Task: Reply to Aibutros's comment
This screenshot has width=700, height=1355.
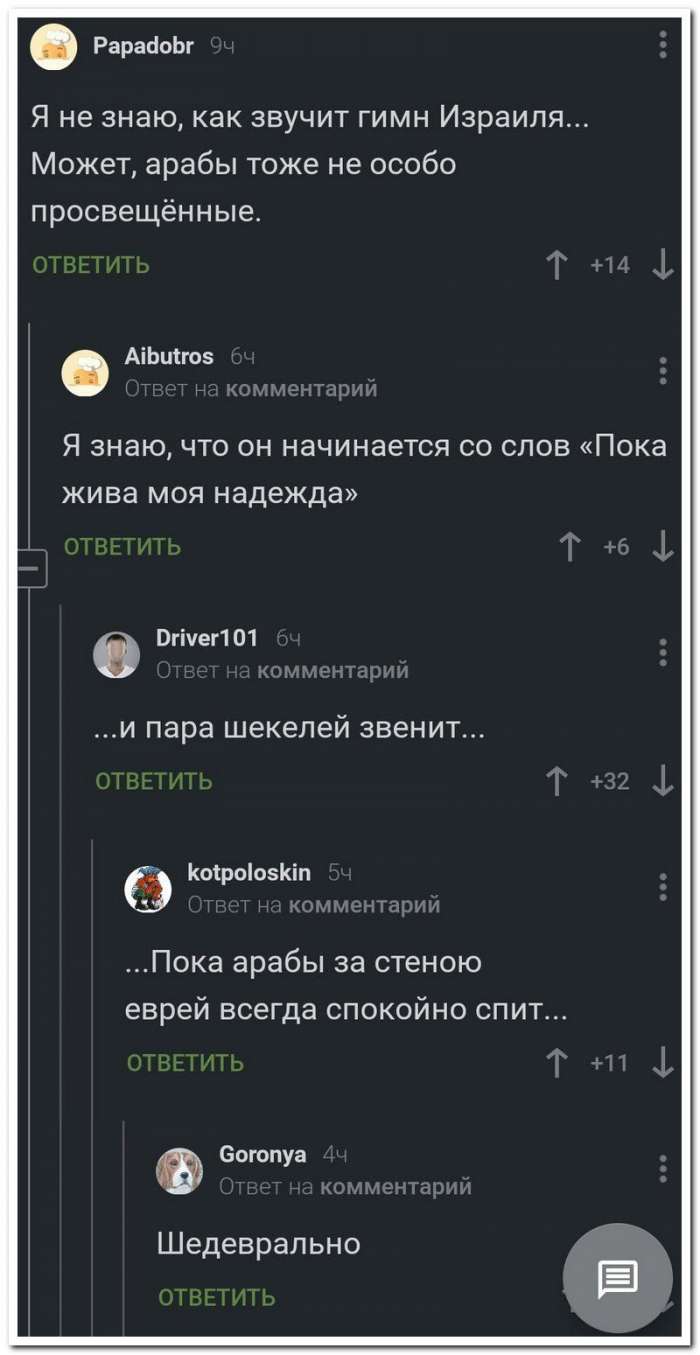Action: pyautogui.click(x=123, y=546)
